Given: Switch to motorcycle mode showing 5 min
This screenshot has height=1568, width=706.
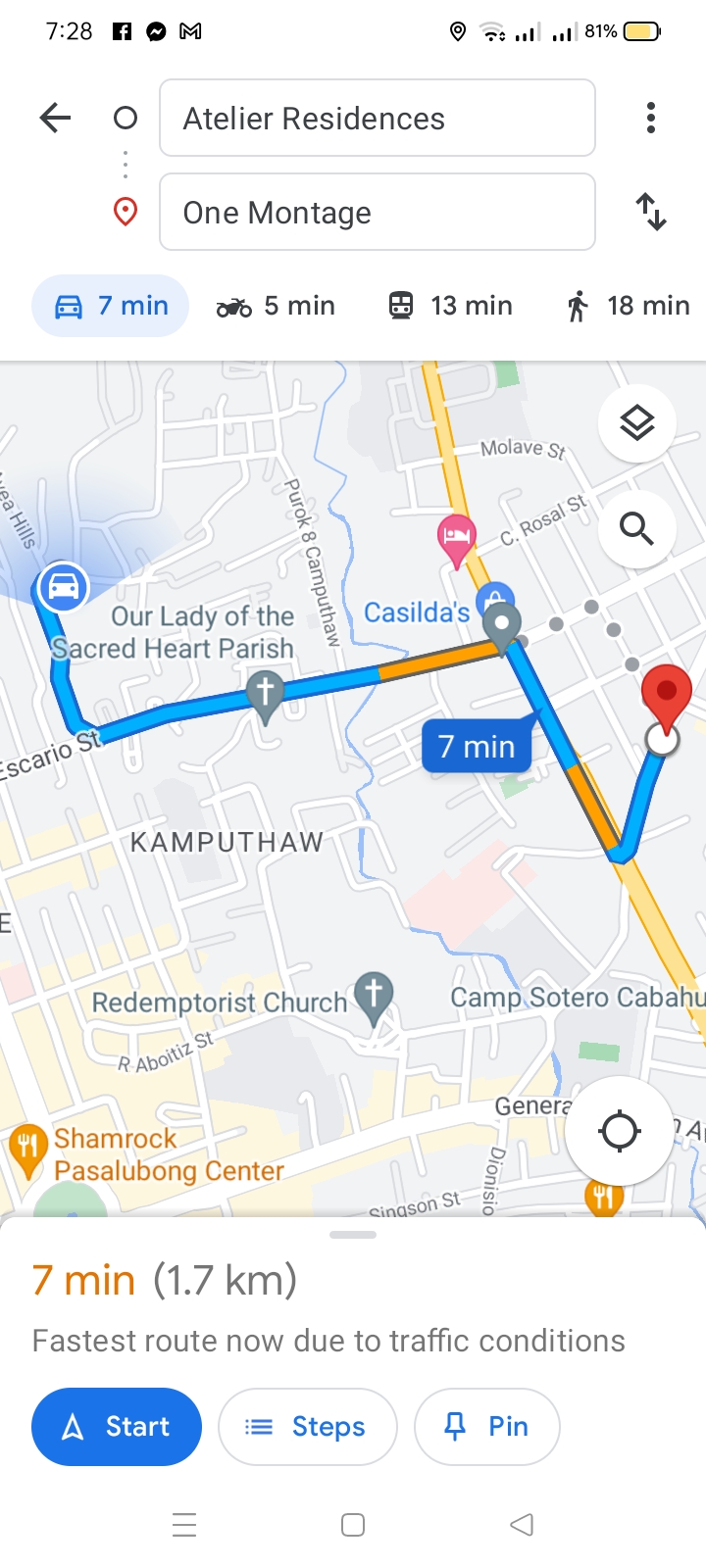Looking at the screenshot, I should point(276,306).
